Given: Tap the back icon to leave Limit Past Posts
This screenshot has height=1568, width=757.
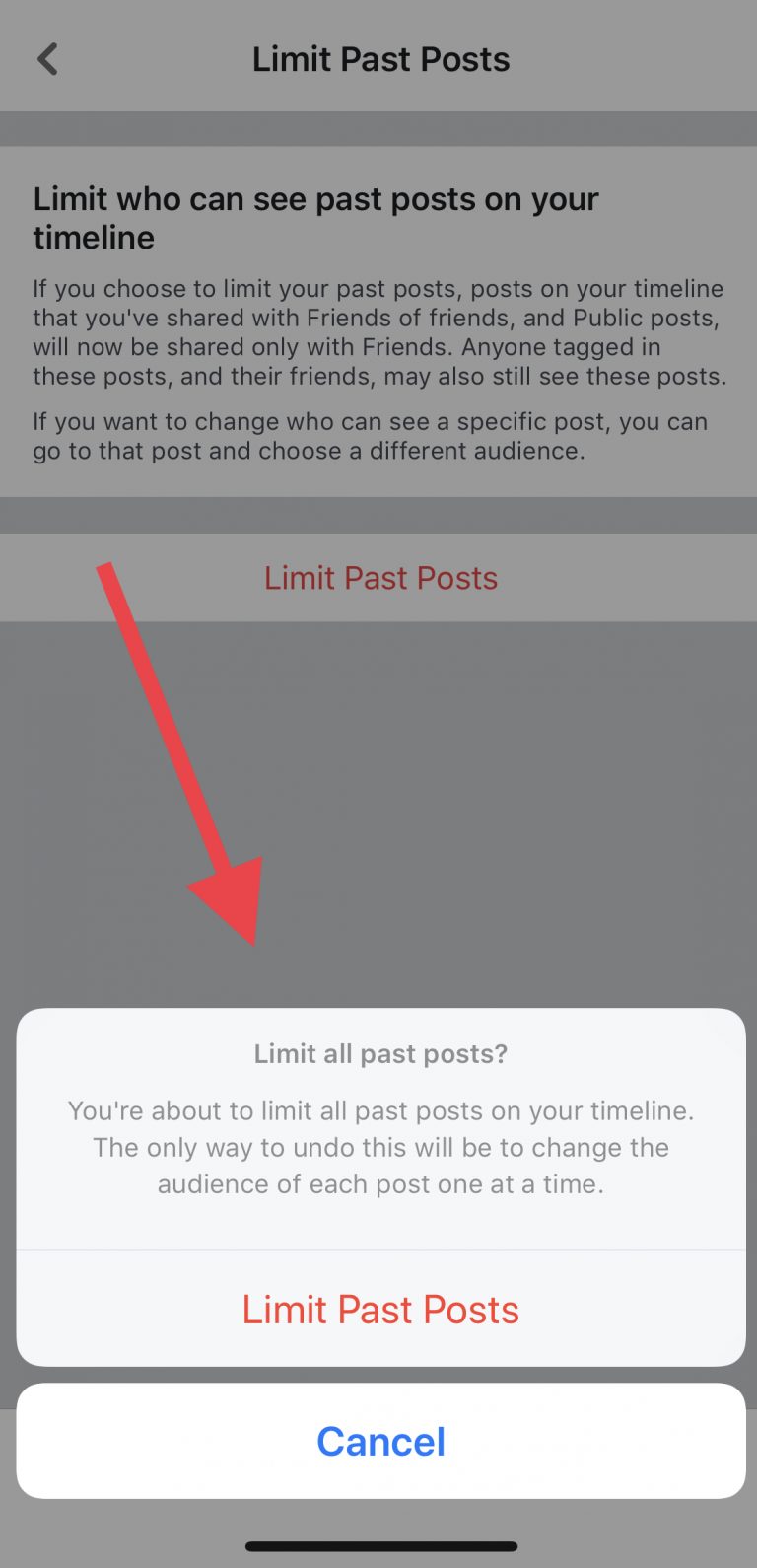Looking at the screenshot, I should pos(47,59).
